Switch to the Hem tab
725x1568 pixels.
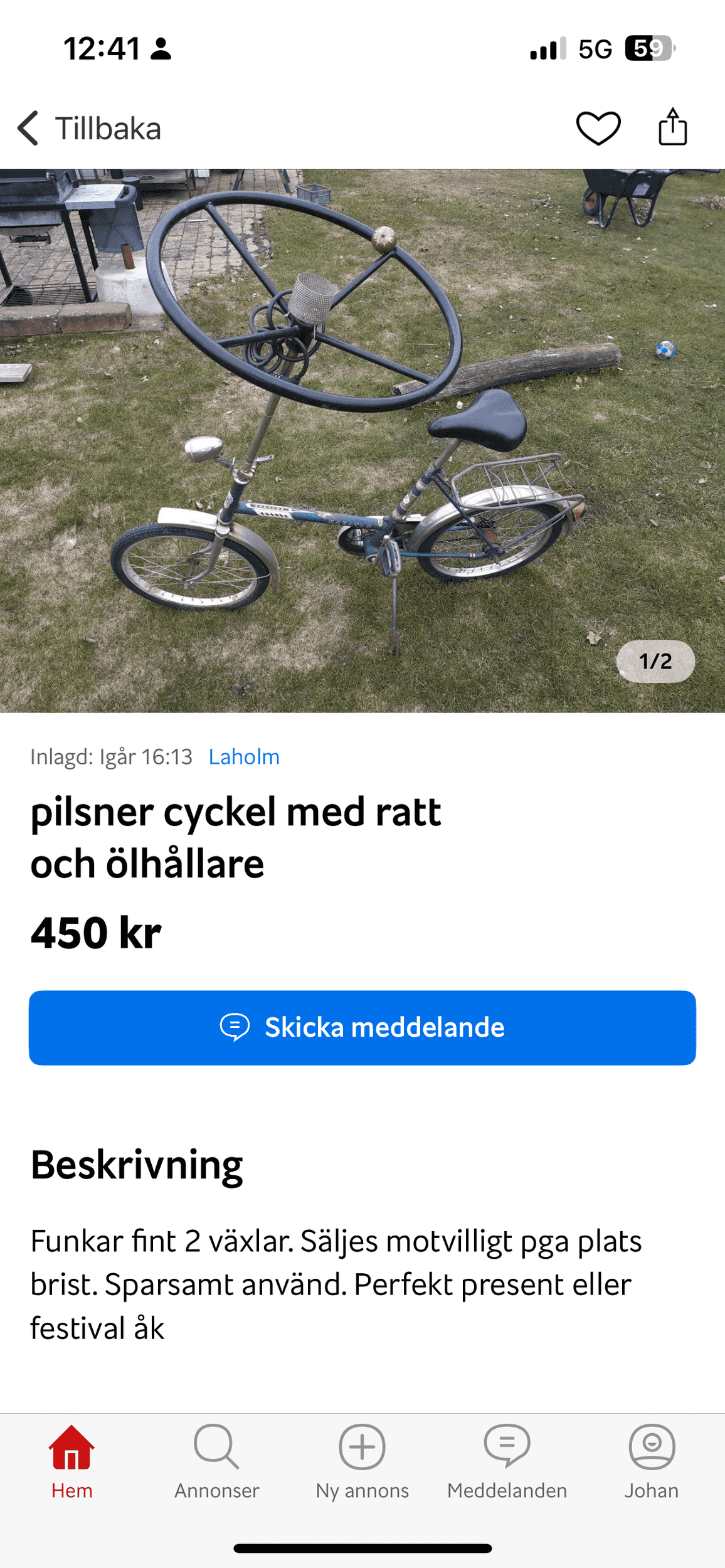(71, 1462)
